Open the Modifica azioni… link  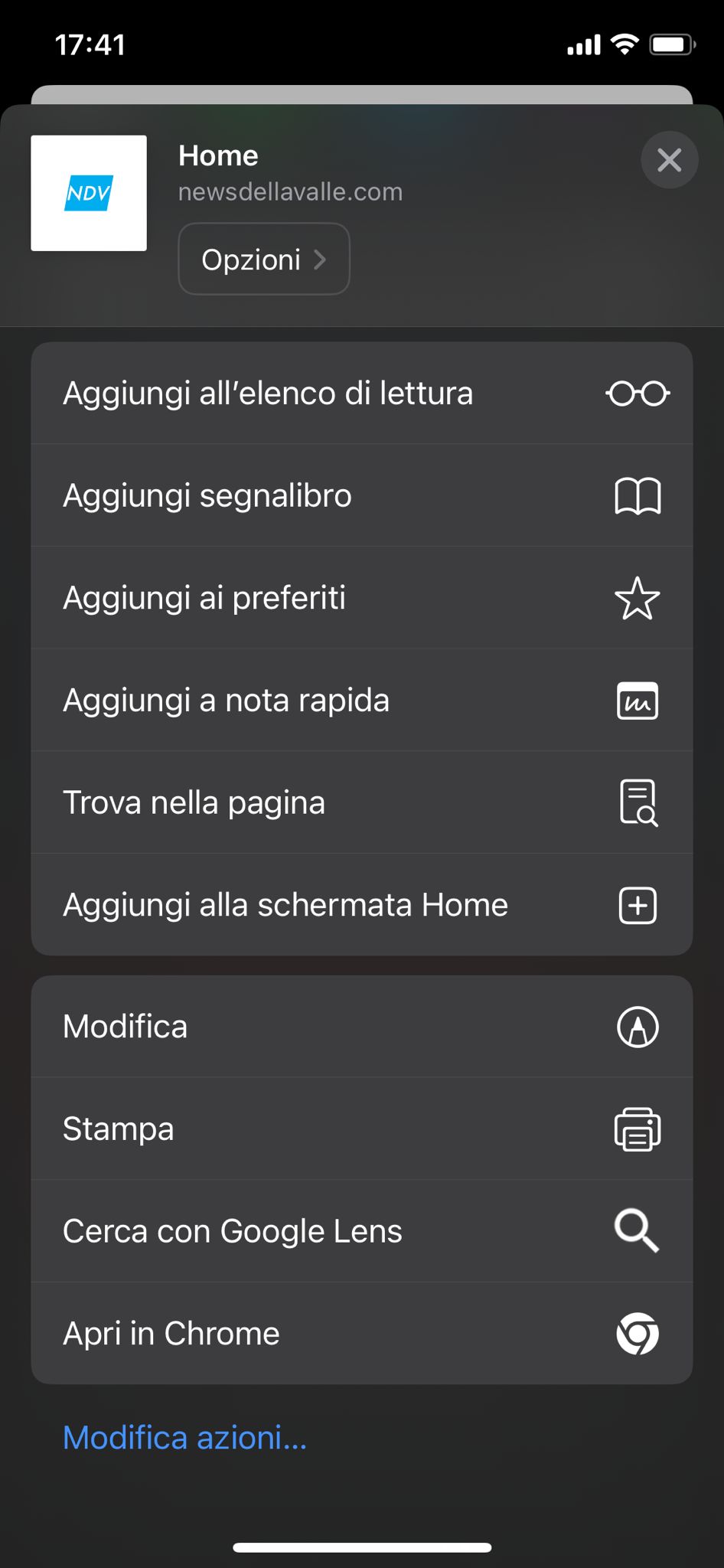185,1438
